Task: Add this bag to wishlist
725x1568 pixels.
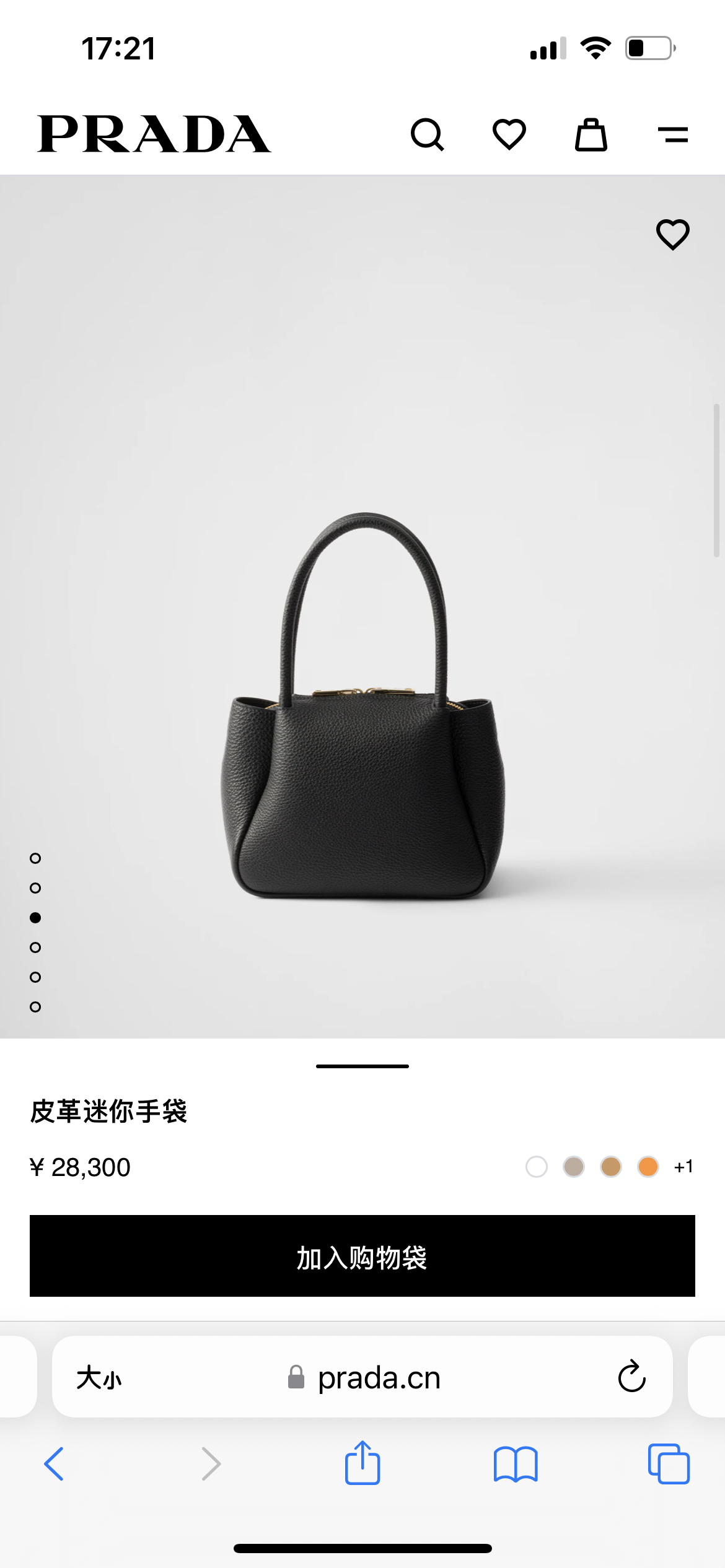Action: point(672,235)
